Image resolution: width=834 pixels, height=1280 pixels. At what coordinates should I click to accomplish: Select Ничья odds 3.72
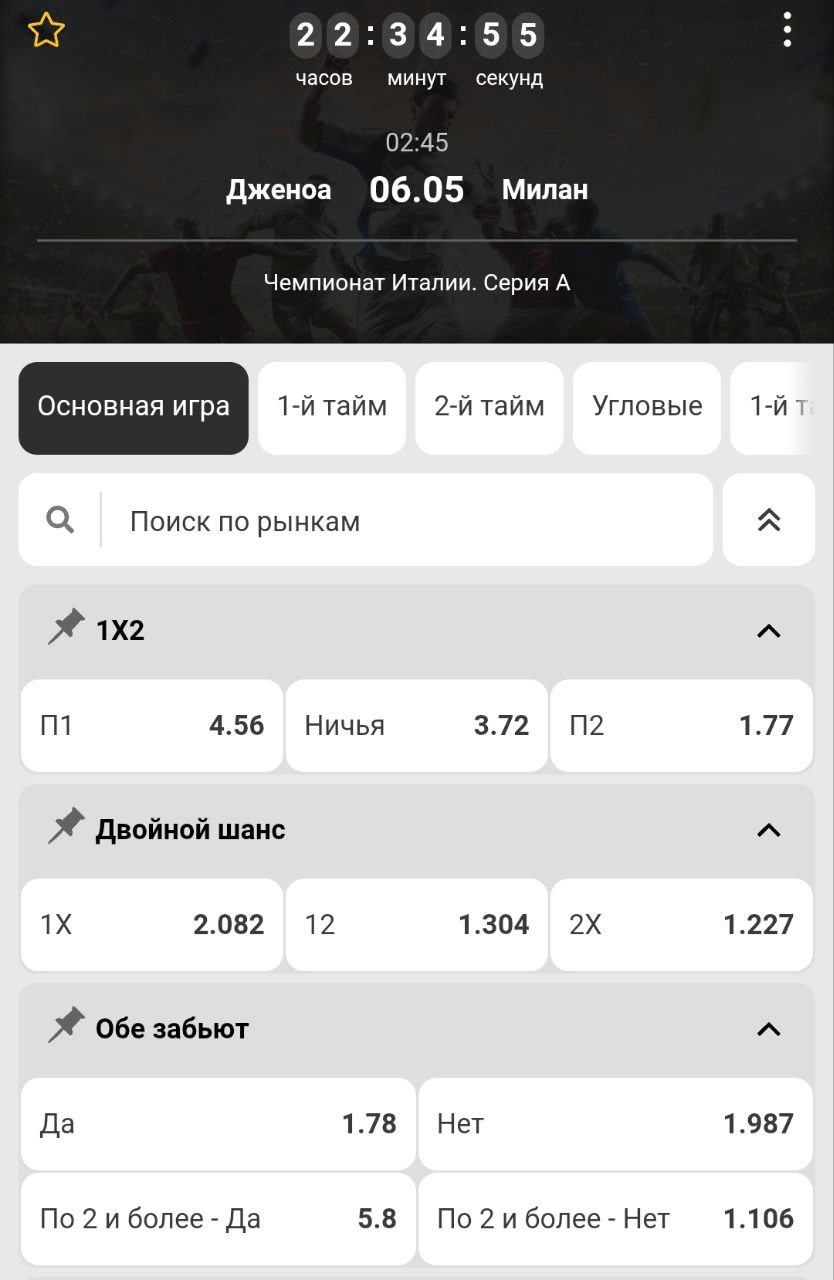(x=416, y=726)
